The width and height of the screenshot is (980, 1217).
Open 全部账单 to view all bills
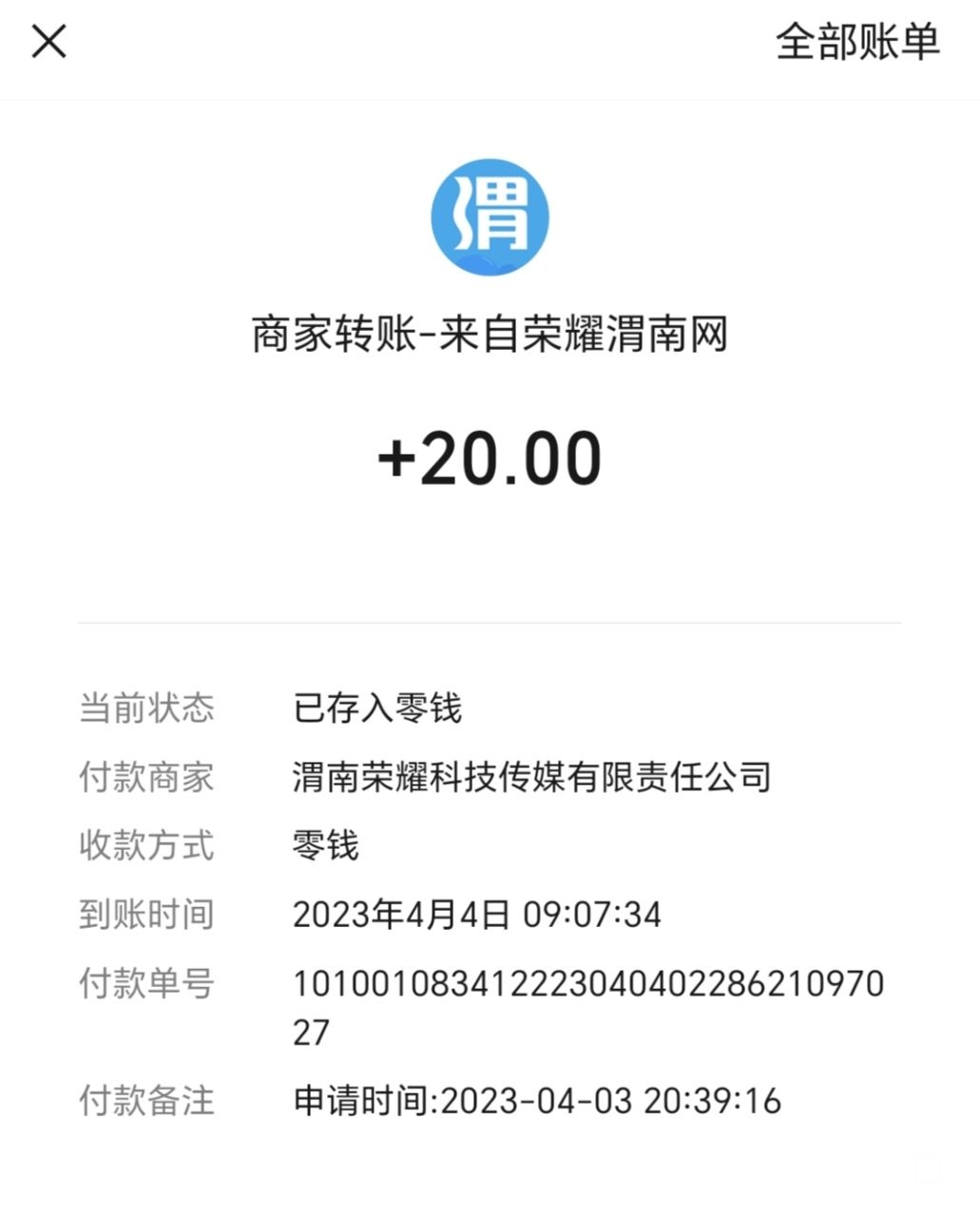point(857,42)
